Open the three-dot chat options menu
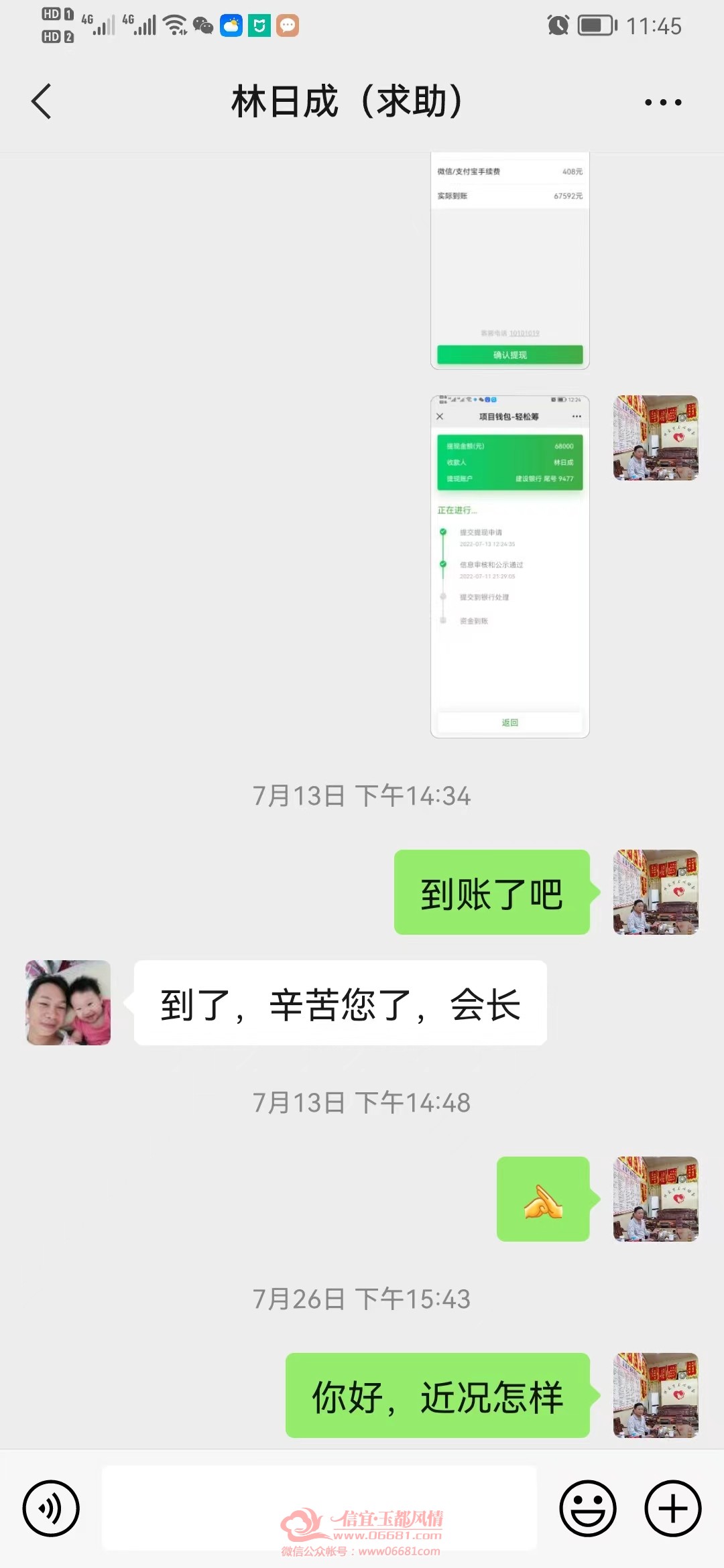The width and height of the screenshot is (724, 1568). [663, 103]
